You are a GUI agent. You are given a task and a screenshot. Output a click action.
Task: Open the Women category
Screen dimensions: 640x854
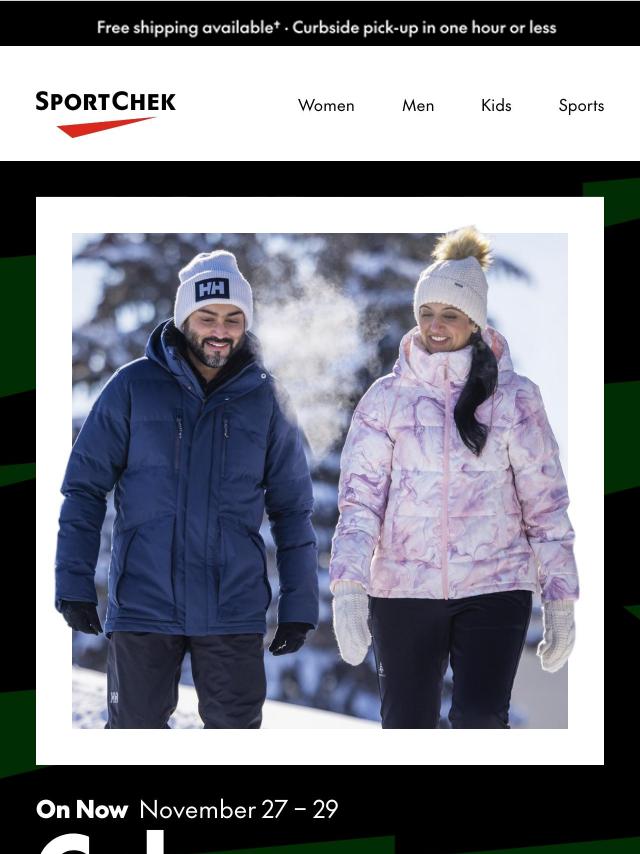click(326, 105)
